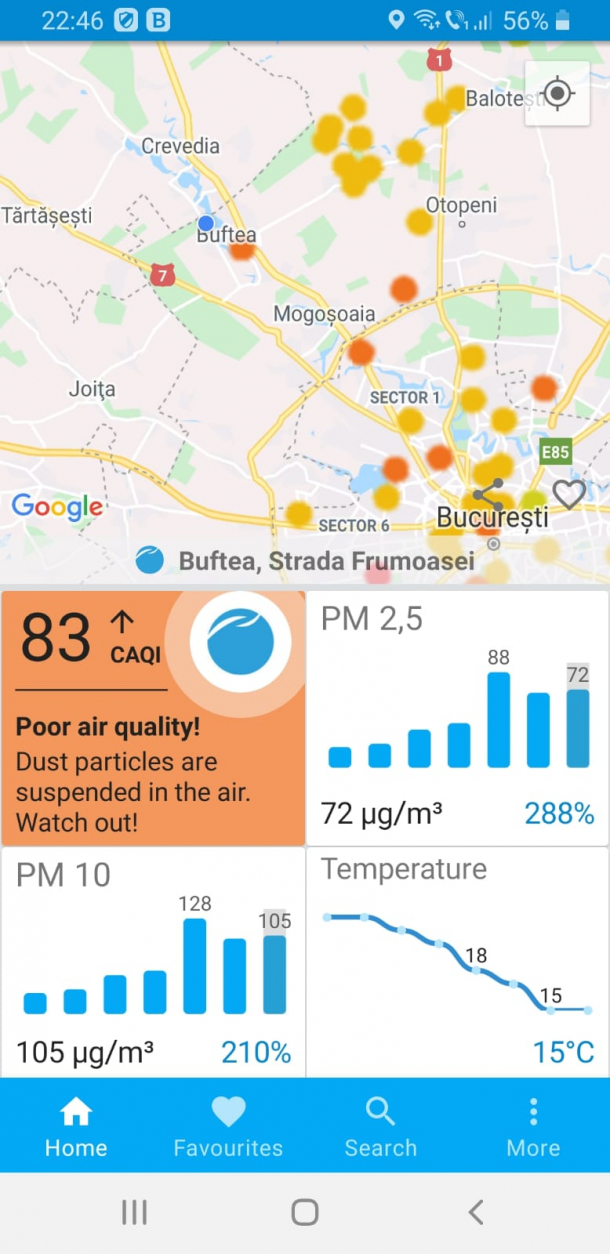Open the CAQI 83 air quality card
The height and width of the screenshot is (1254, 610).
(x=153, y=717)
